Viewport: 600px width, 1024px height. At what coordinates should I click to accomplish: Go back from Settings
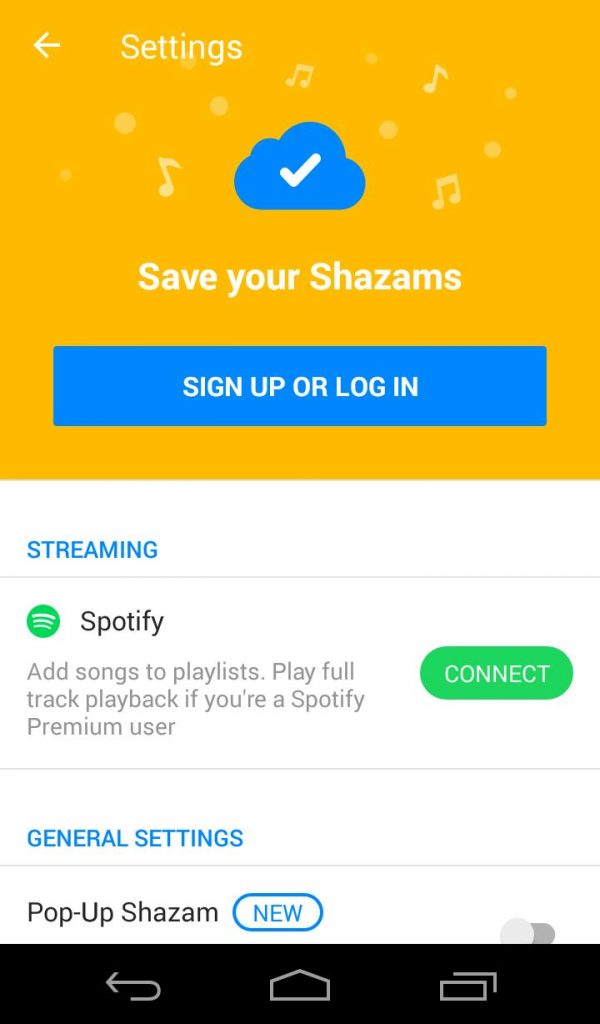(47, 46)
